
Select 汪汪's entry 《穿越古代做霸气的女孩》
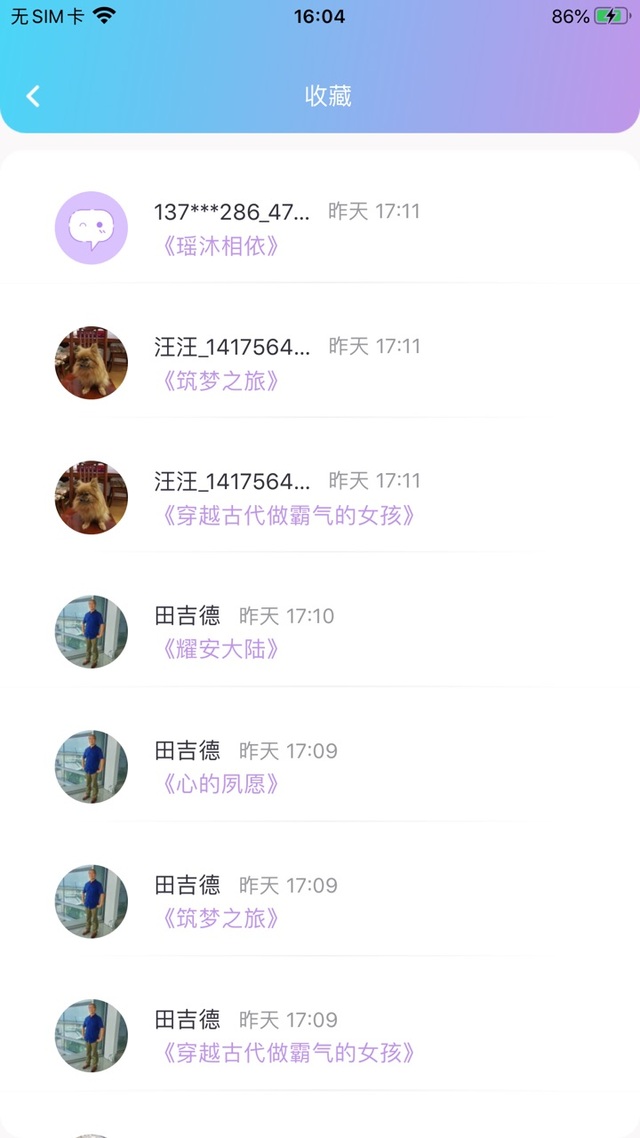tap(287, 516)
